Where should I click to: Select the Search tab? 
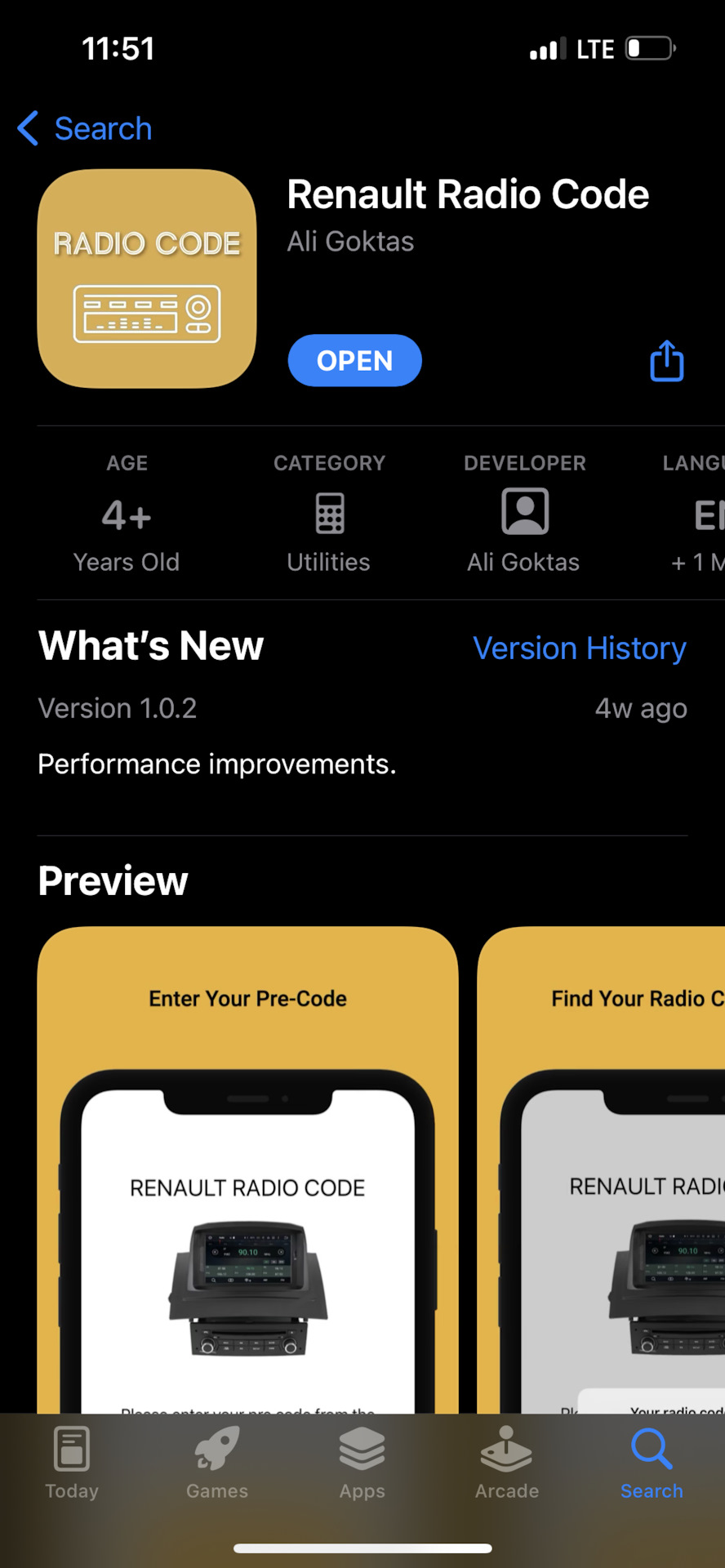point(652,1463)
